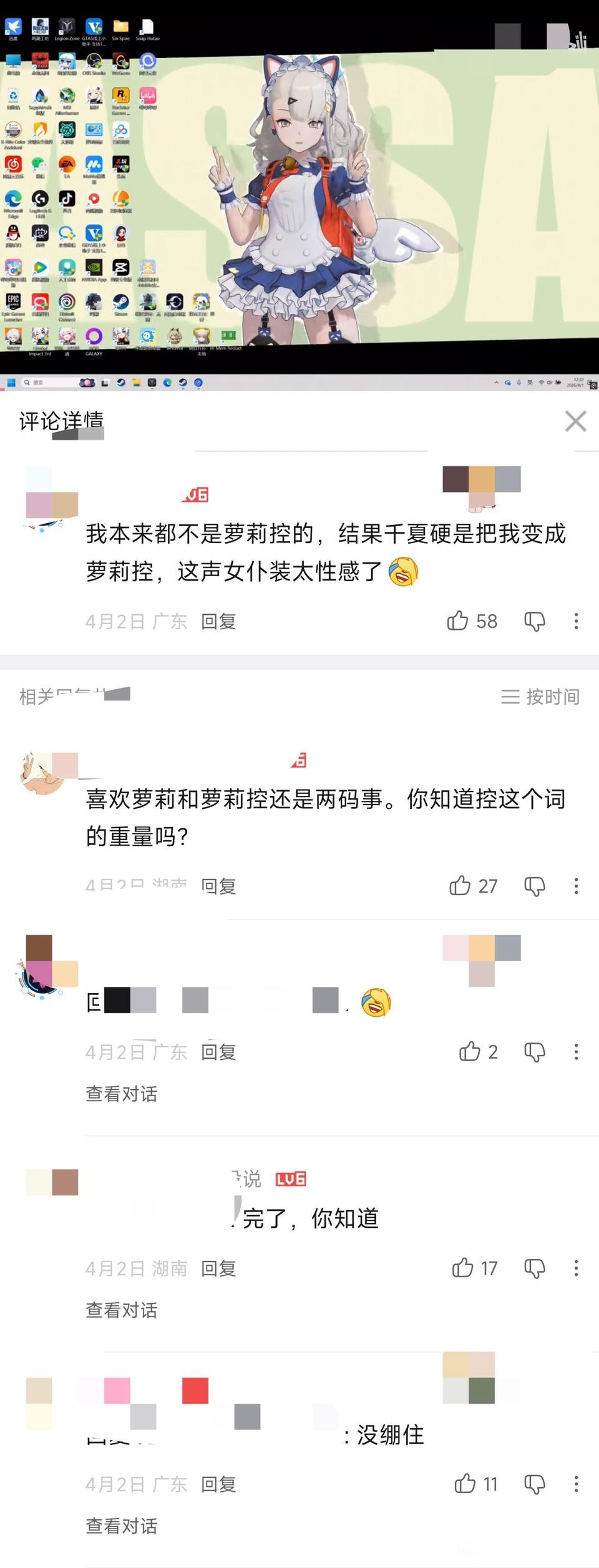
Task: Like the reply with 2 likes
Action: [469, 1052]
